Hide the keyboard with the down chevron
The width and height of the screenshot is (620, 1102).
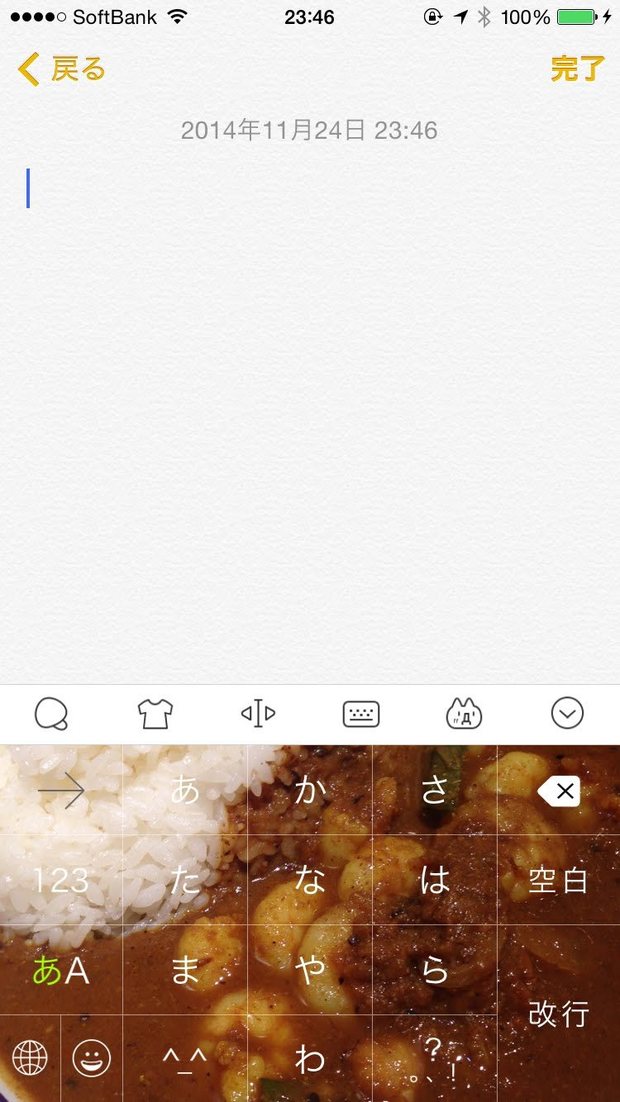coord(567,714)
